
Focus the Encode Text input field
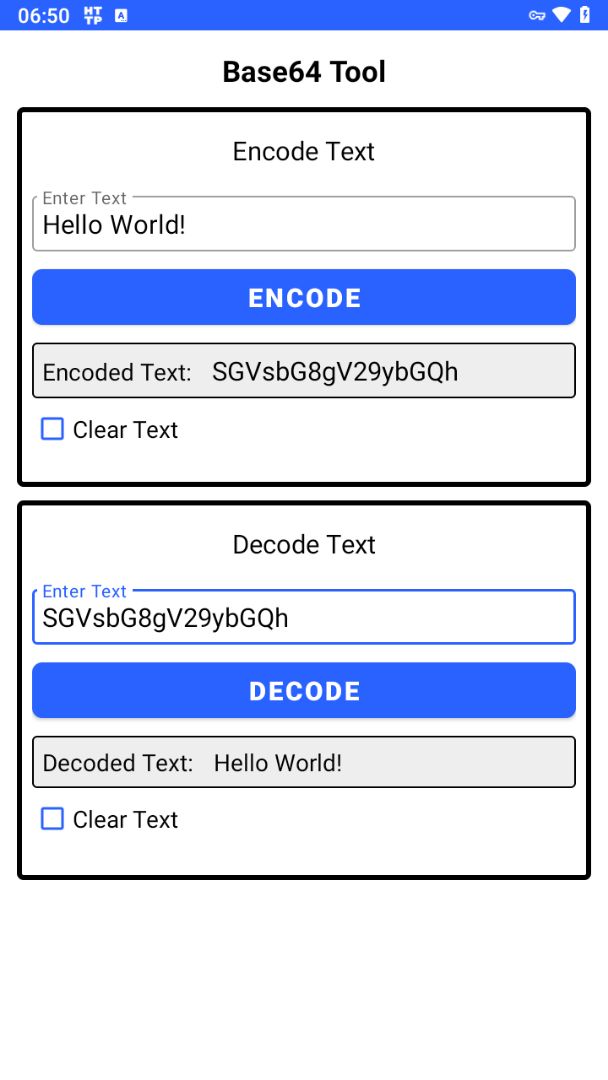coord(304,225)
